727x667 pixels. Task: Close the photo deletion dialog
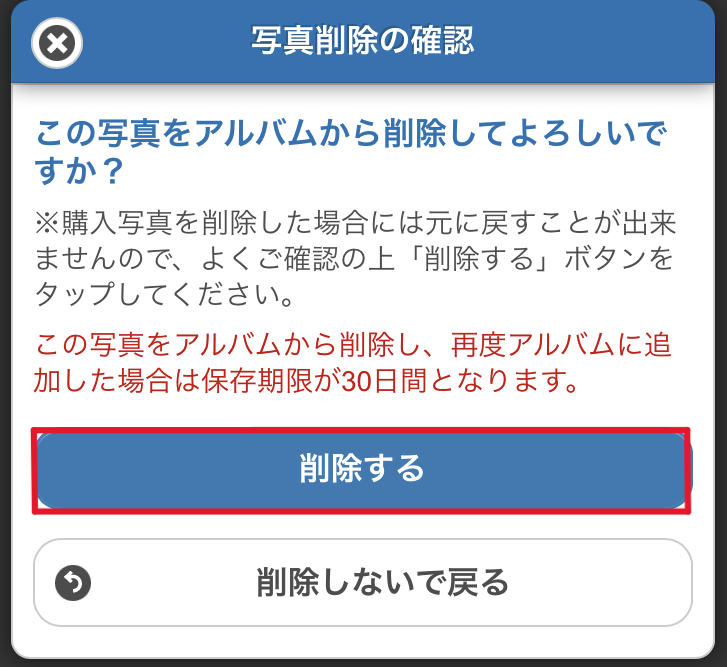tap(57, 43)
